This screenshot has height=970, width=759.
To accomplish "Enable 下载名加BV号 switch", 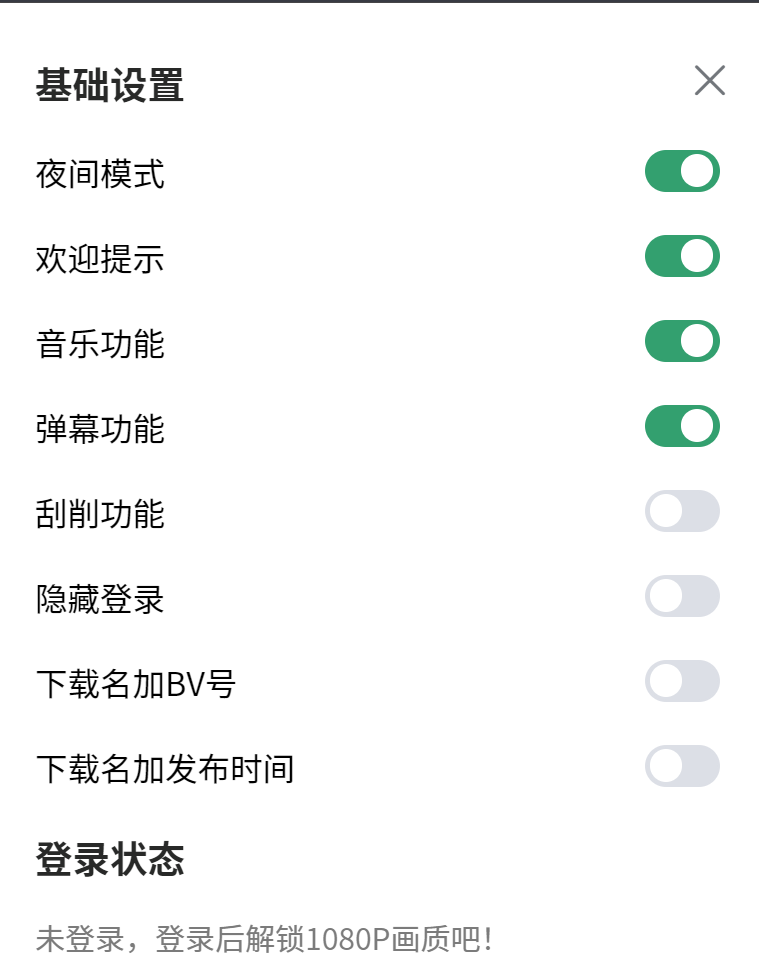I will pos(682,681).
